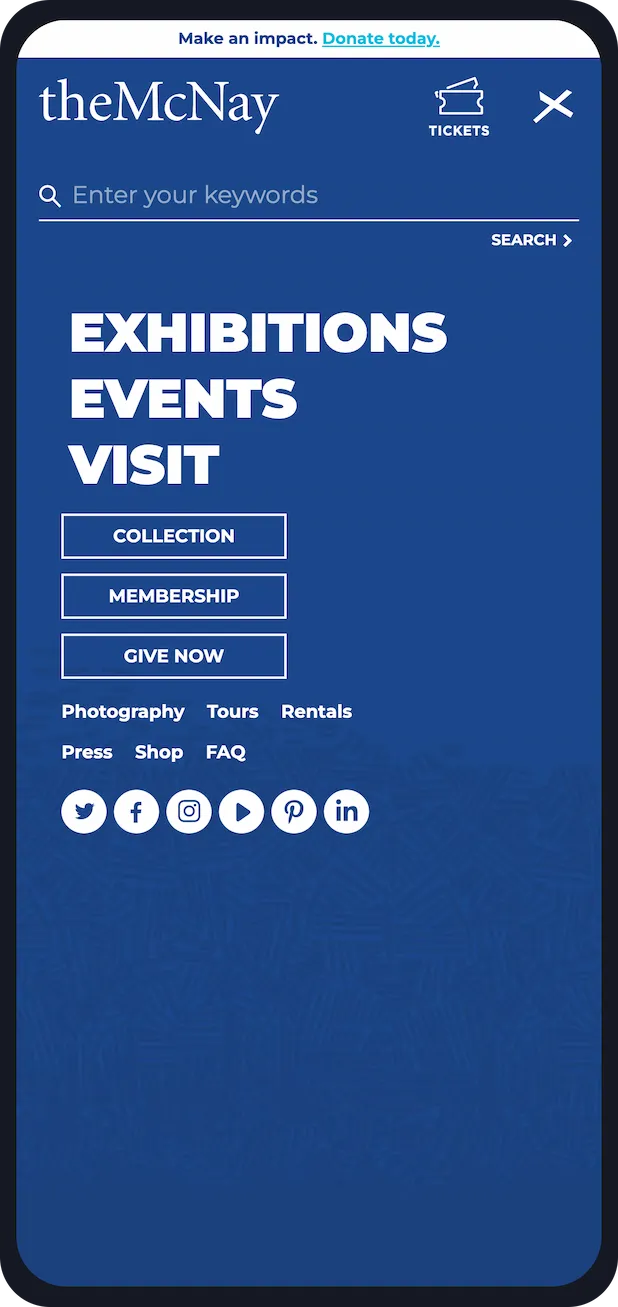Open the Exhibitions section
618x1307 pixels.
point(258,333)
